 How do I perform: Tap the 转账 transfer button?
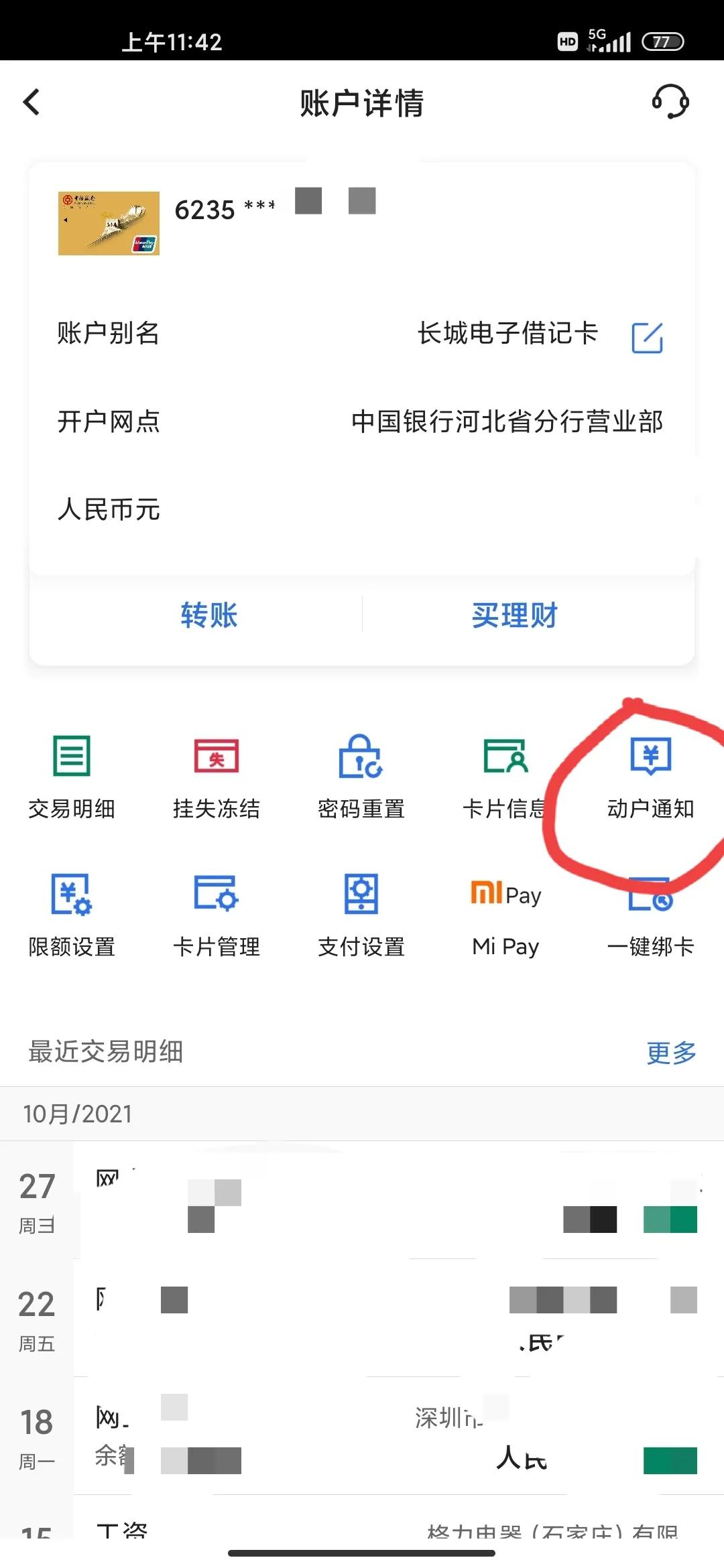pyautogui.click(x=208, y=616)
